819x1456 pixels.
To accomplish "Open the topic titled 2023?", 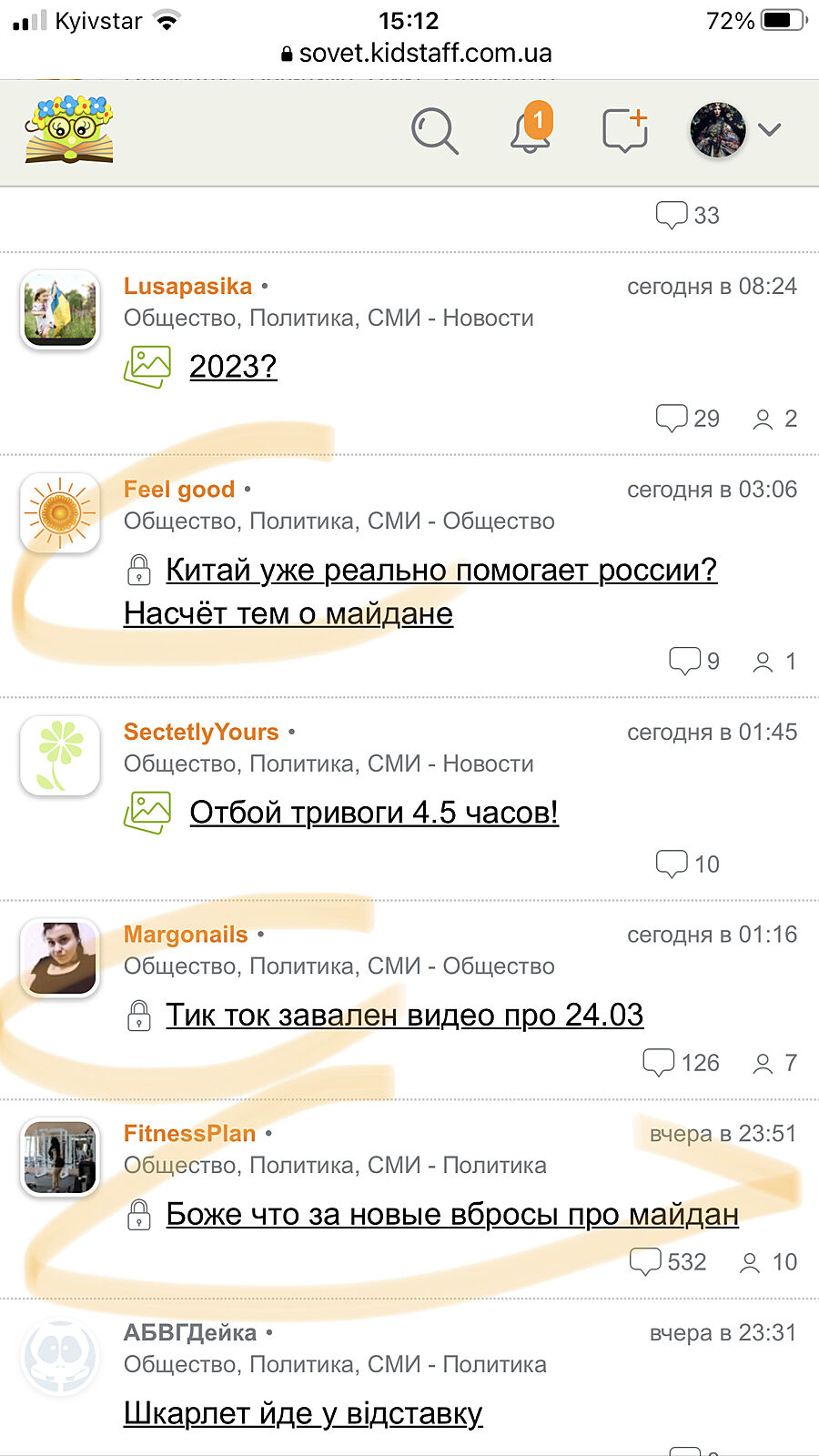I will [233, 367].
